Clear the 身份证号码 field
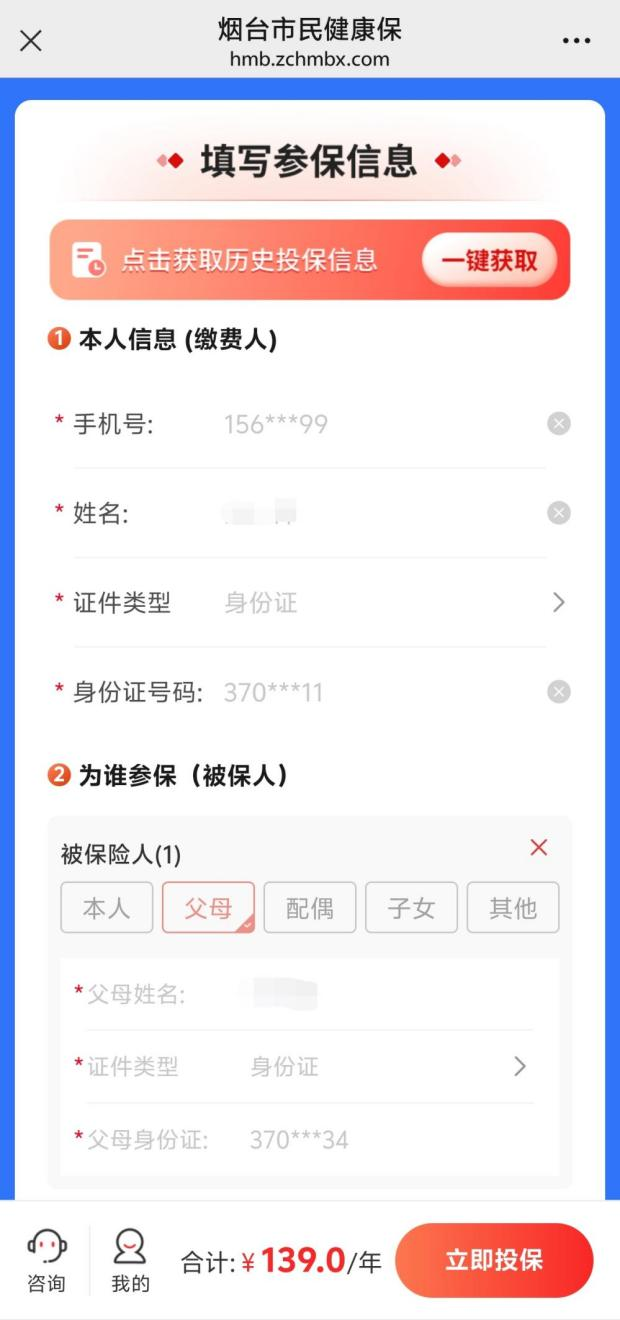This screenshot has height=1320, width=620. 559,692
